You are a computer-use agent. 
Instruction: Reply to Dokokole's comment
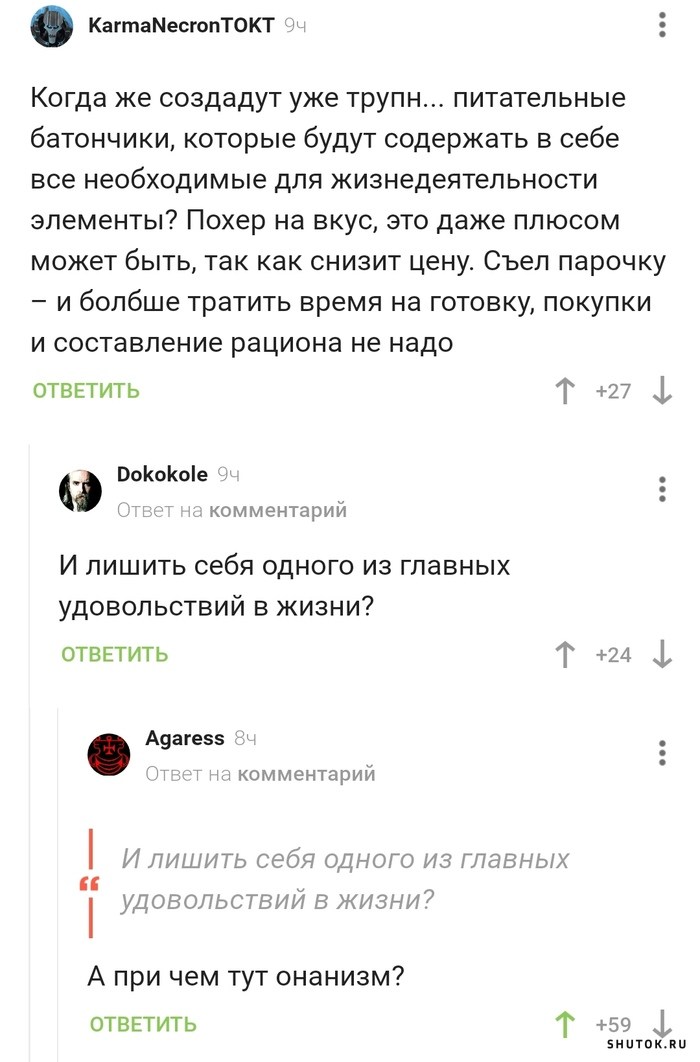click(x=114, y=654)
